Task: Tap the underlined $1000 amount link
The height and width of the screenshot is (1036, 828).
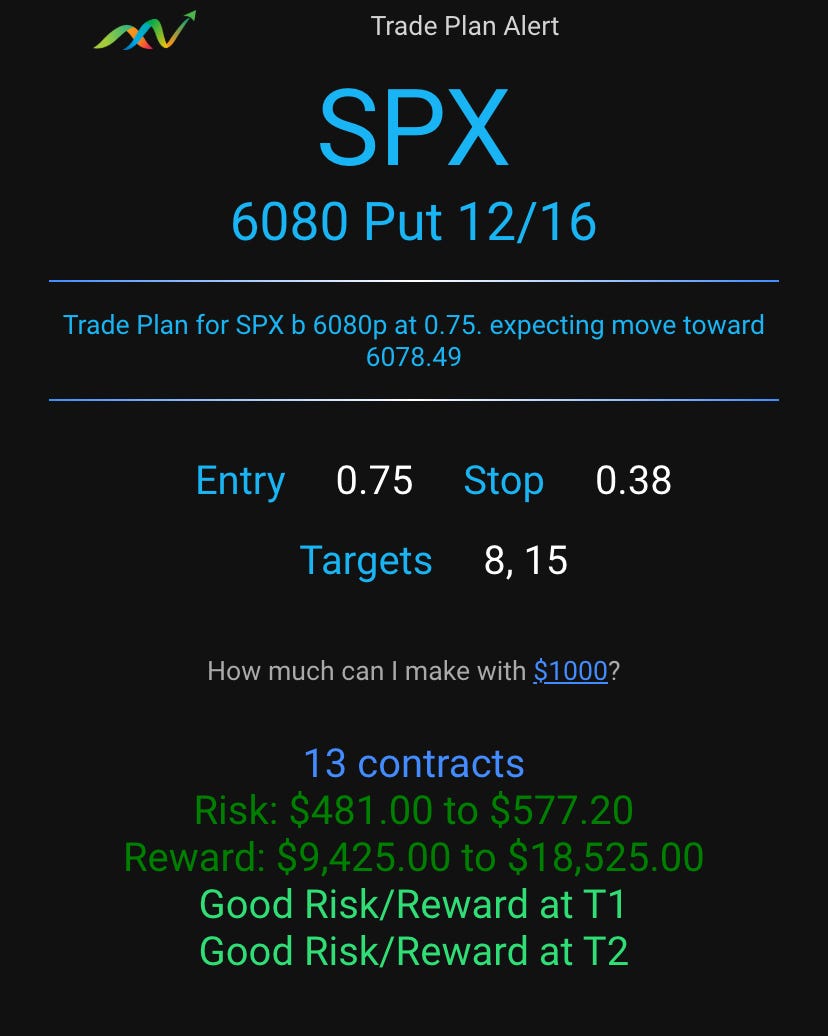Action: pos(570,671)
